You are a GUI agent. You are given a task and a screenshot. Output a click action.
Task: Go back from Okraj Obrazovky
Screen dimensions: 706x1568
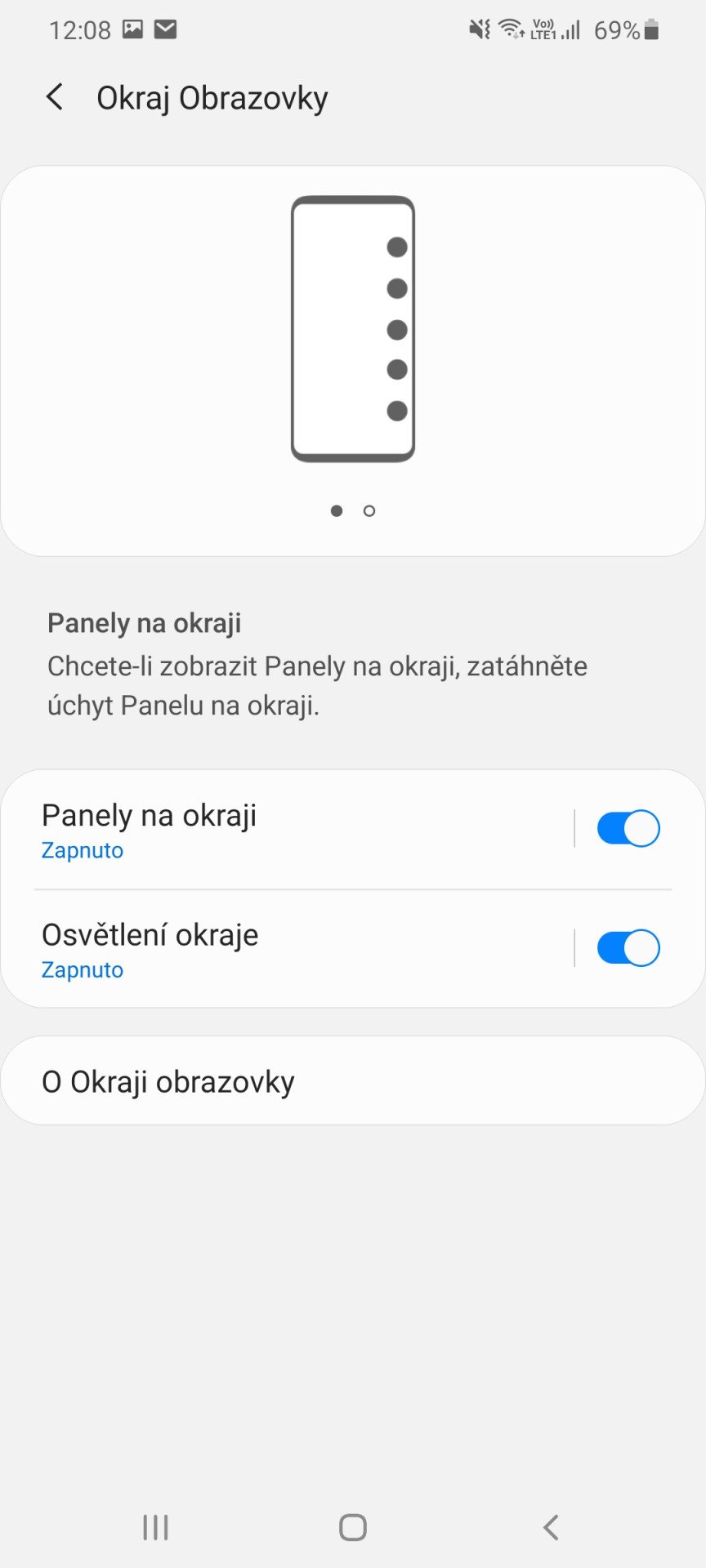(55, 97)
